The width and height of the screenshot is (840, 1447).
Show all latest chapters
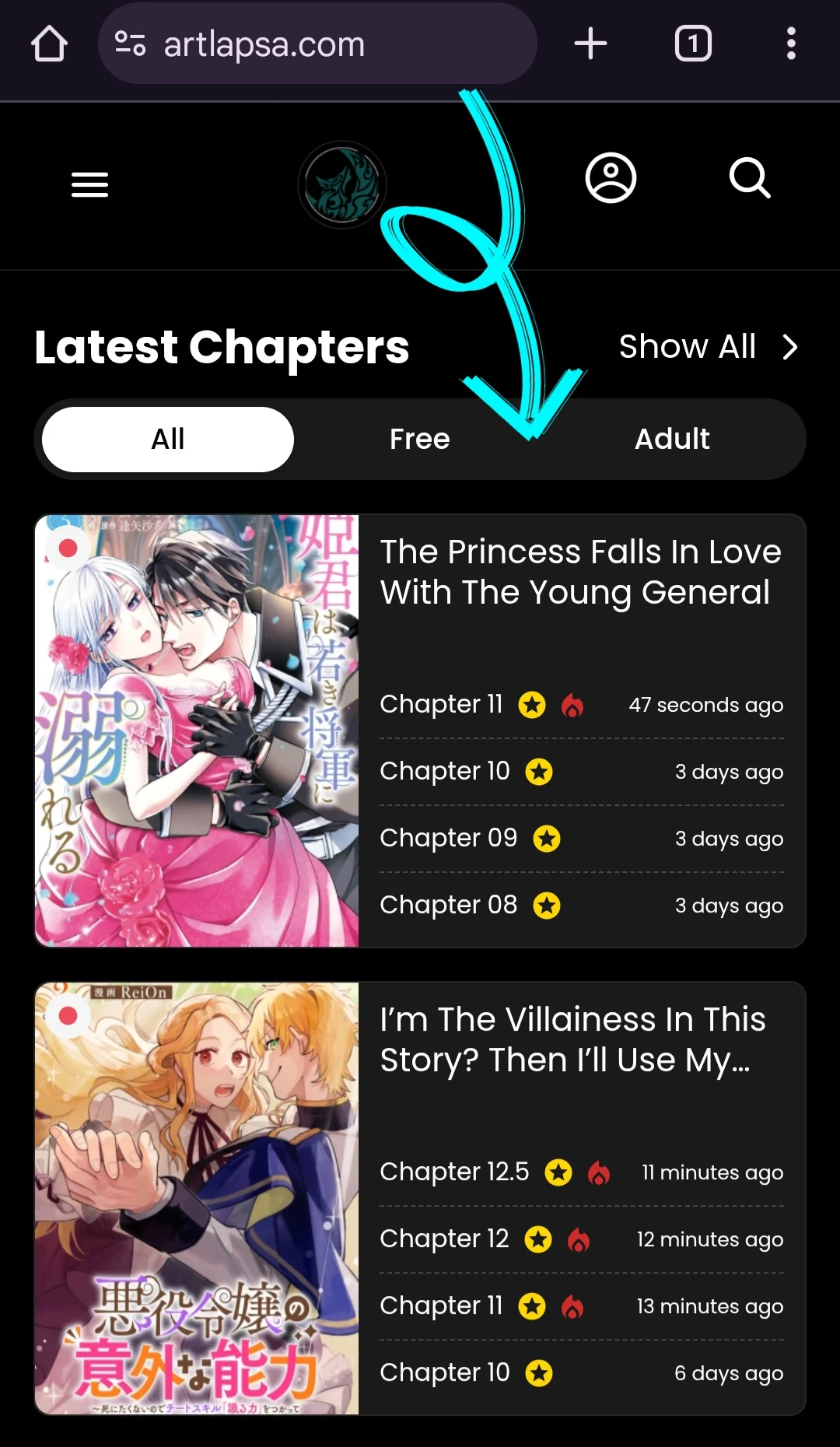click(708, 347)
